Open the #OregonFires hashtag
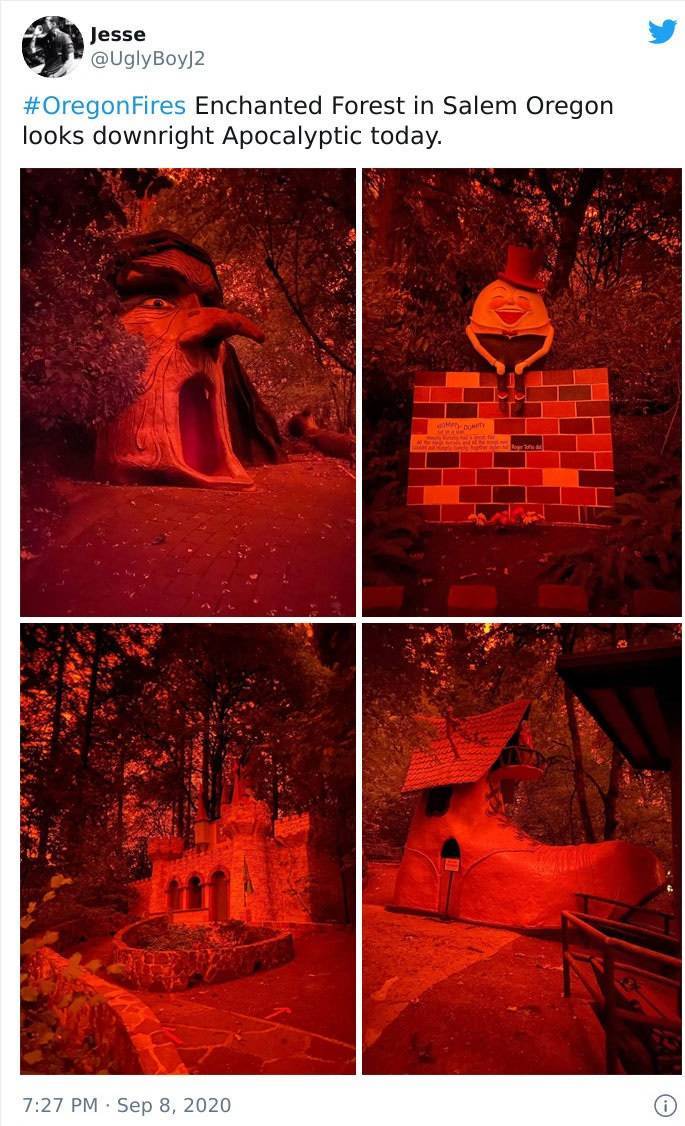The image size is (685, 1126). point(104,106)
